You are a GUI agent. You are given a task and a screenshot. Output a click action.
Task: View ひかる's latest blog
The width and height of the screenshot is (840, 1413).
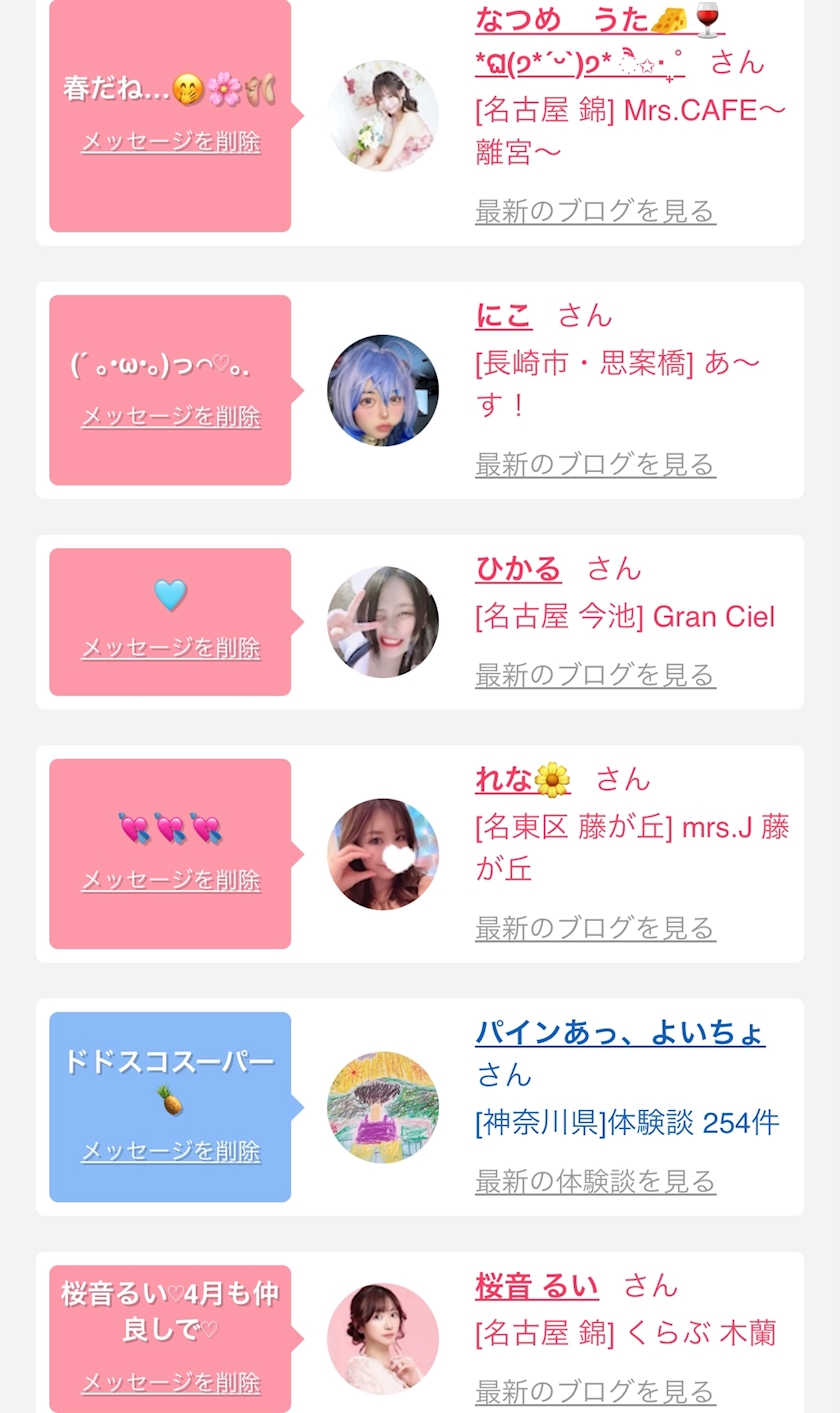point(595,675)
